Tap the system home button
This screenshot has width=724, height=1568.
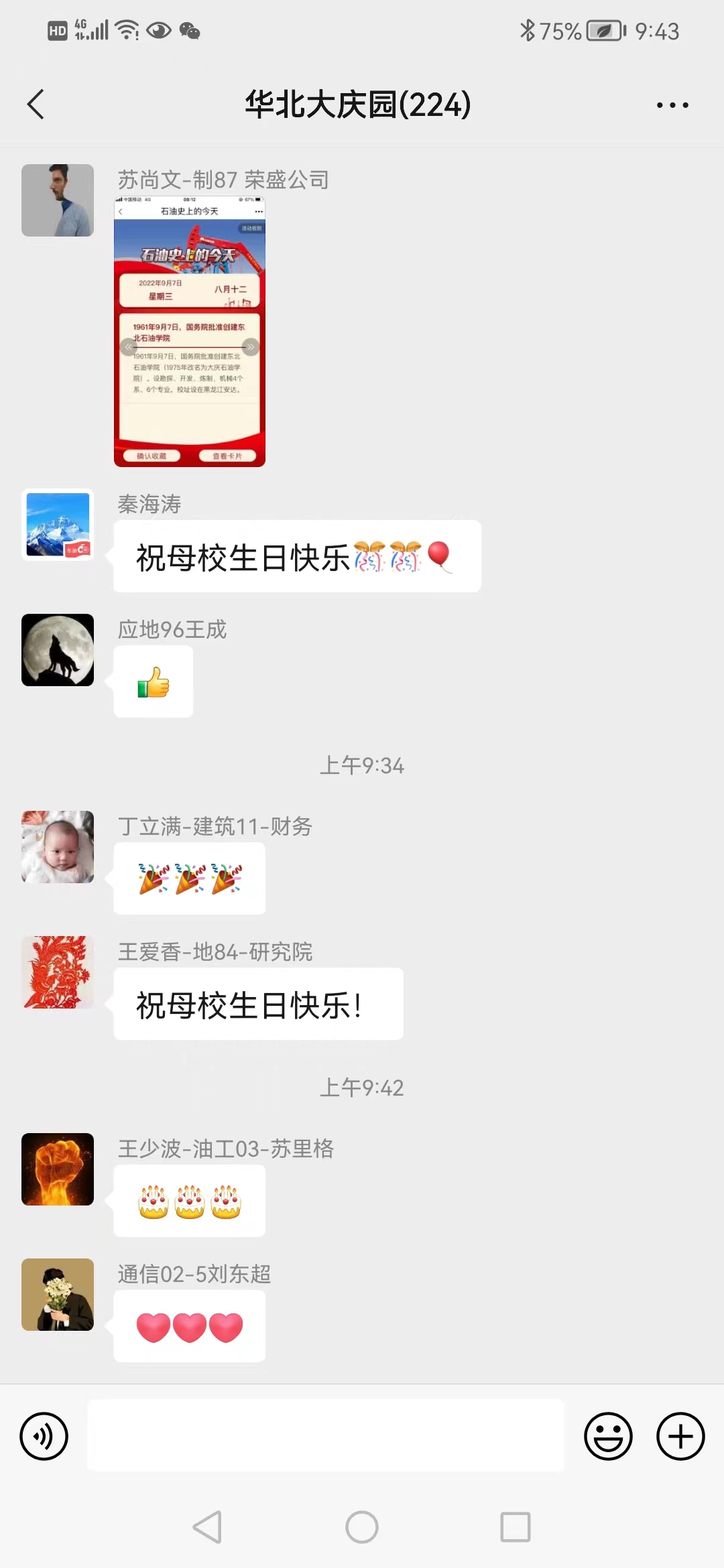(362, 1527)
